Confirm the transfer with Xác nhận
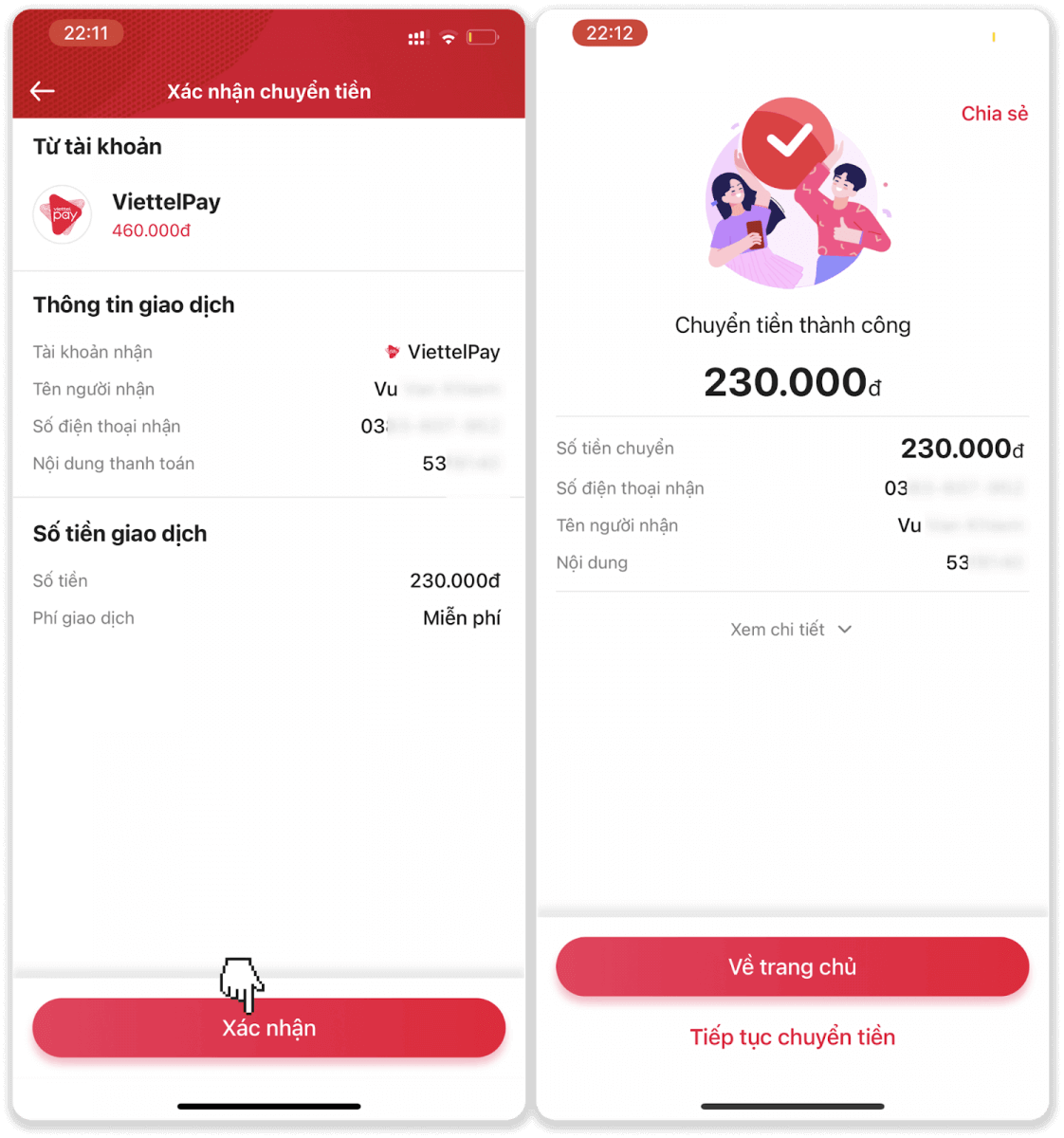The width and height of the screenshot is (1064, 1138). (x=268, y=1028)
